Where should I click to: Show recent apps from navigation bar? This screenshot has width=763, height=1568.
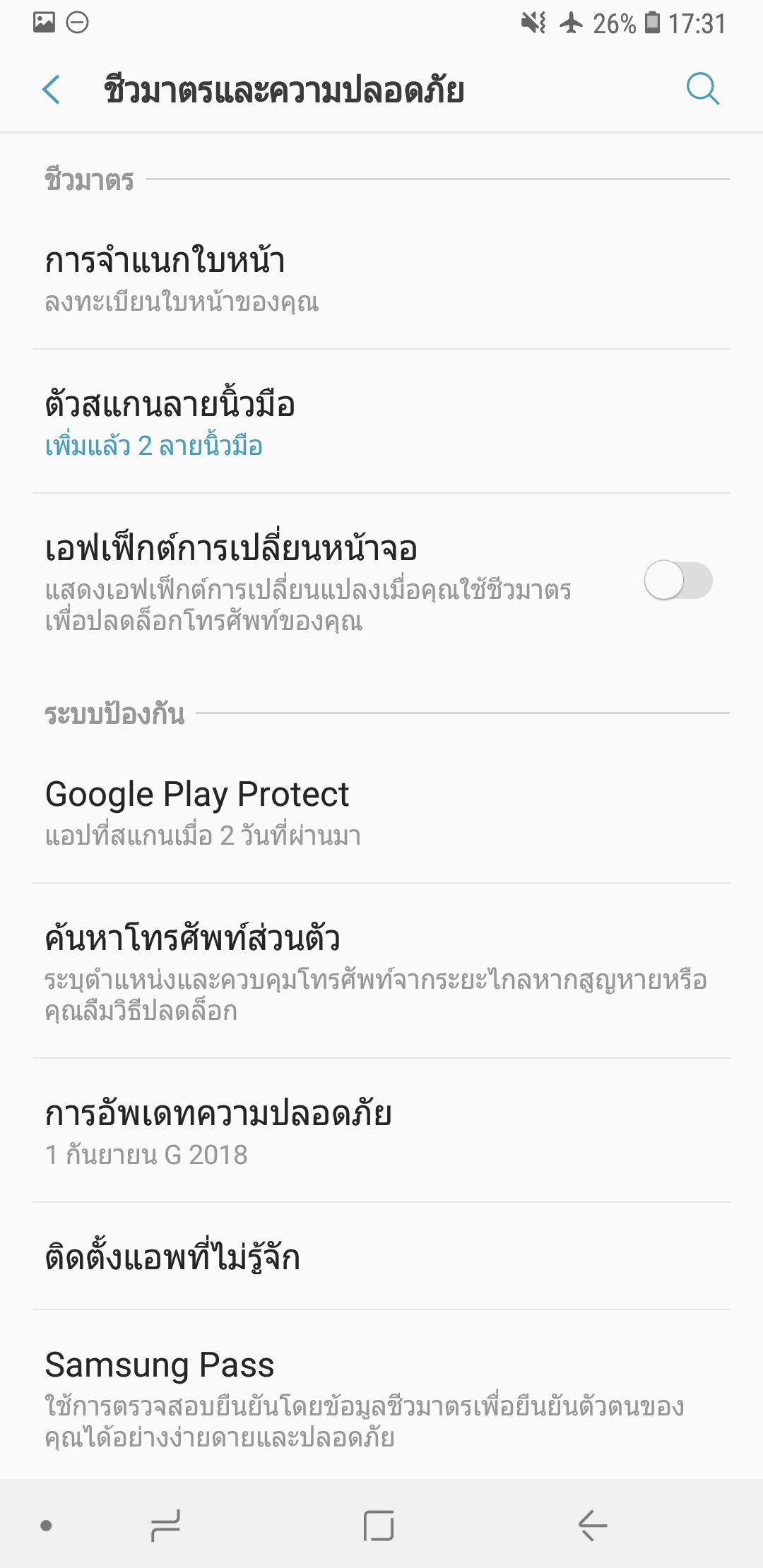click(166, 1526)
